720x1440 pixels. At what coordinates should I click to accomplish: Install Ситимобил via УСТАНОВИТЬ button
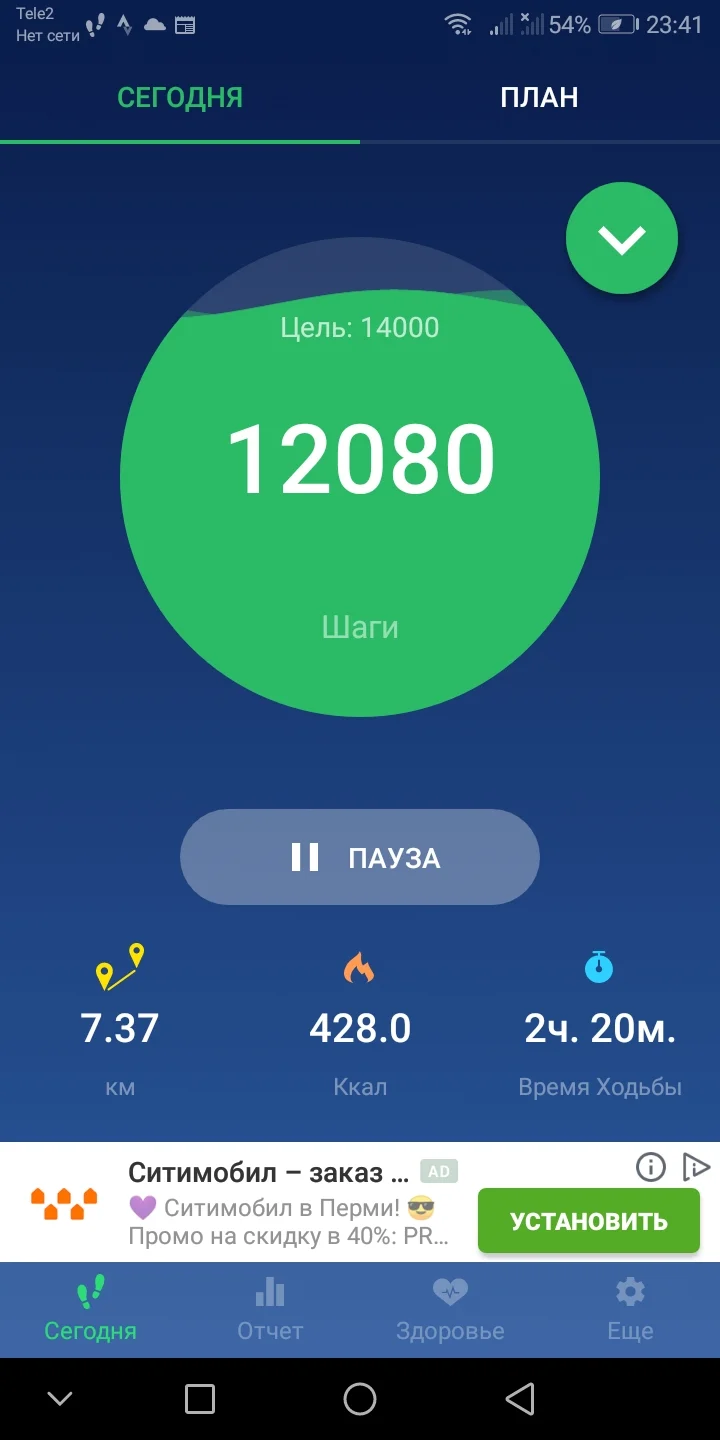pos(588,1221)
